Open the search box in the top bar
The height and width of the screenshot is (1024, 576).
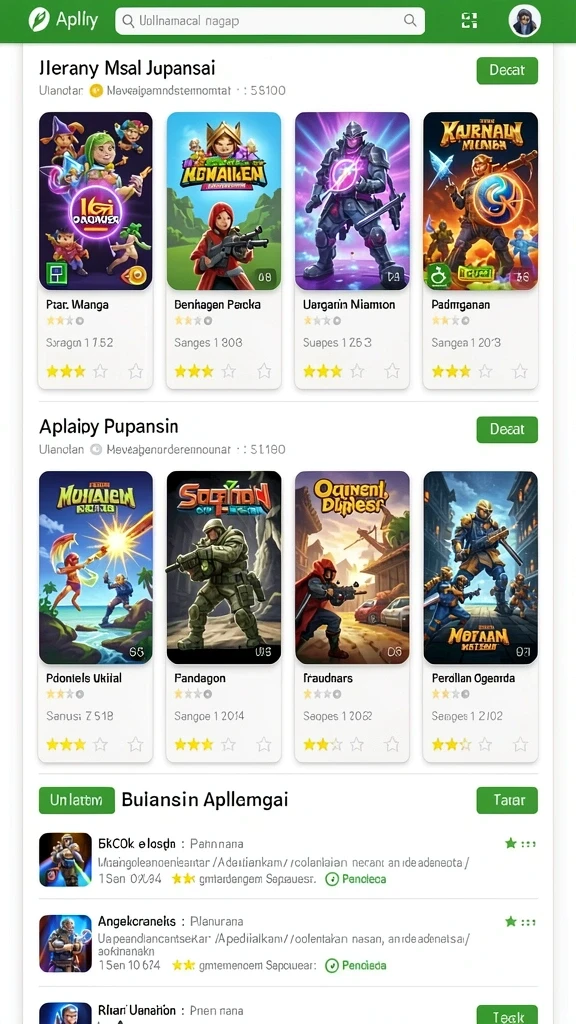(270, 21)
